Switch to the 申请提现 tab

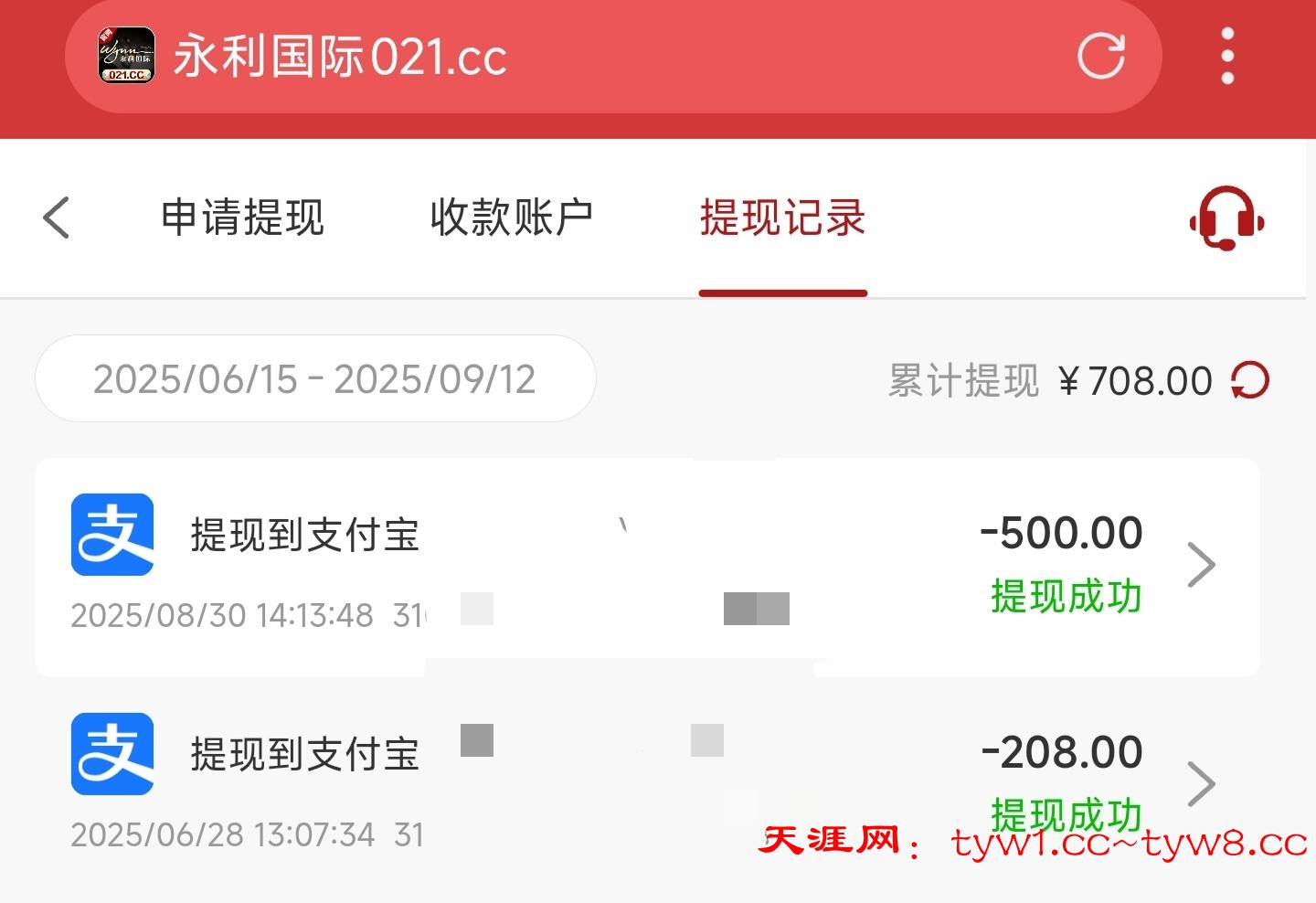[242, 218]
